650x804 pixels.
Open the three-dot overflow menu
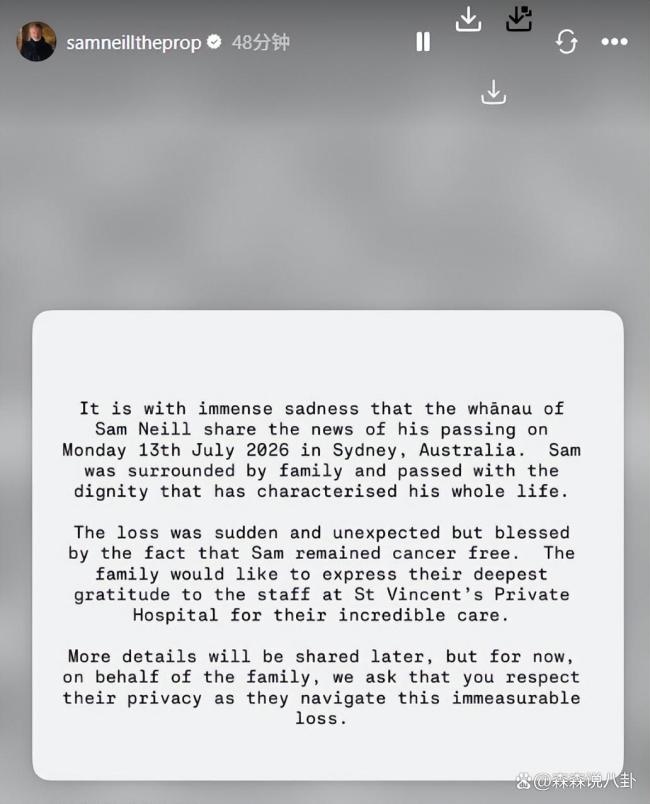[x=614, y=42]
